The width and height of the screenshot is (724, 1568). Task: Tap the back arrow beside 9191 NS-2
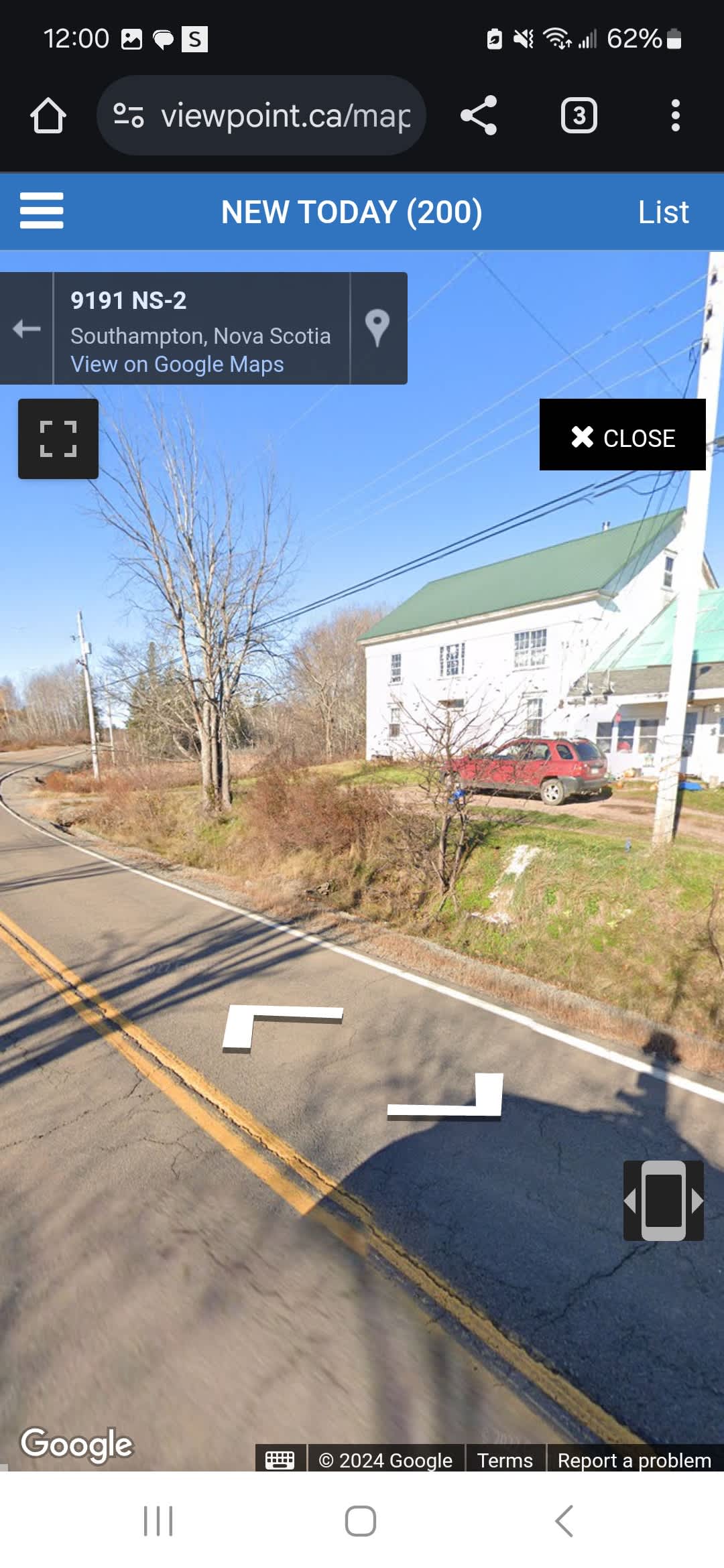pyautogui.click(x=27, y=328)
